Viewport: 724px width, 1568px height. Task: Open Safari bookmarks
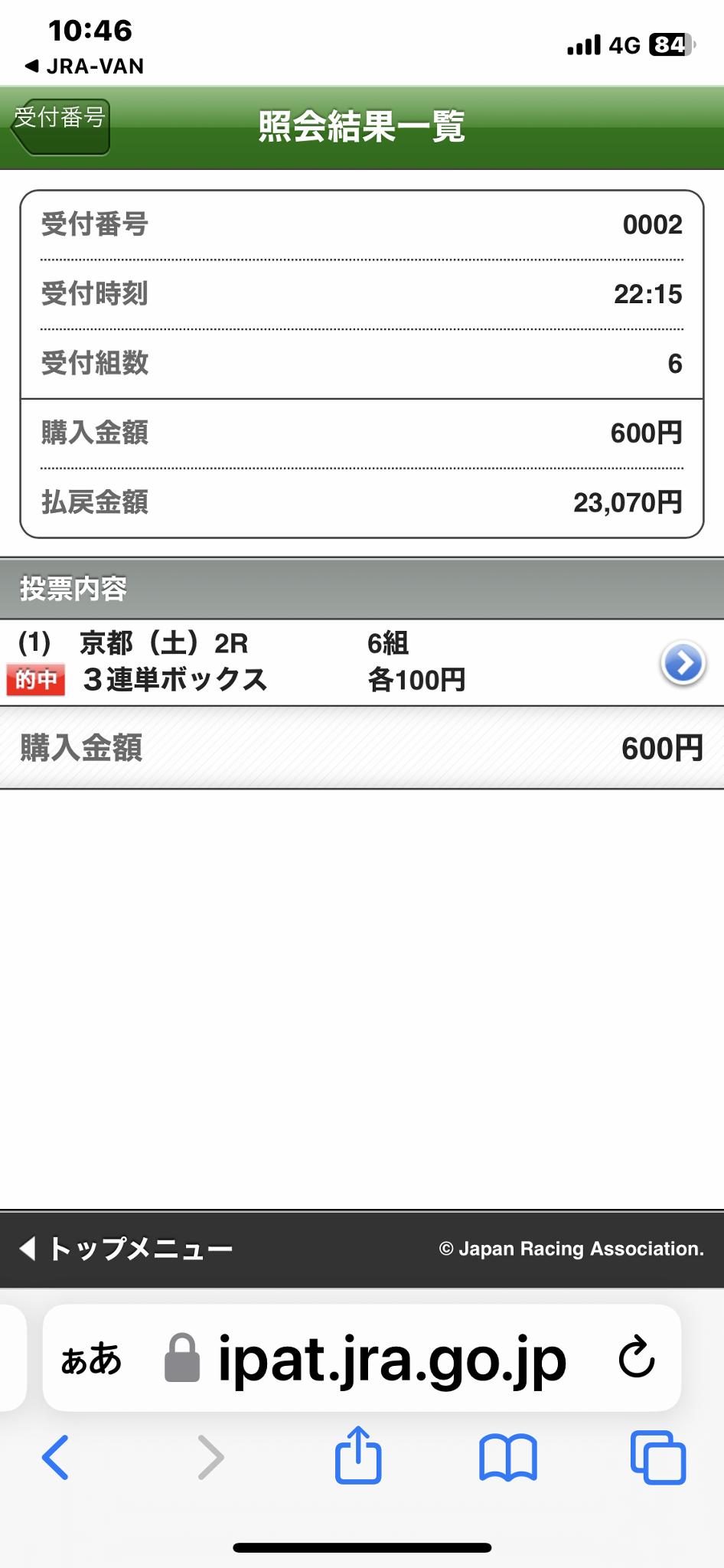click(x=508, y=1456)
